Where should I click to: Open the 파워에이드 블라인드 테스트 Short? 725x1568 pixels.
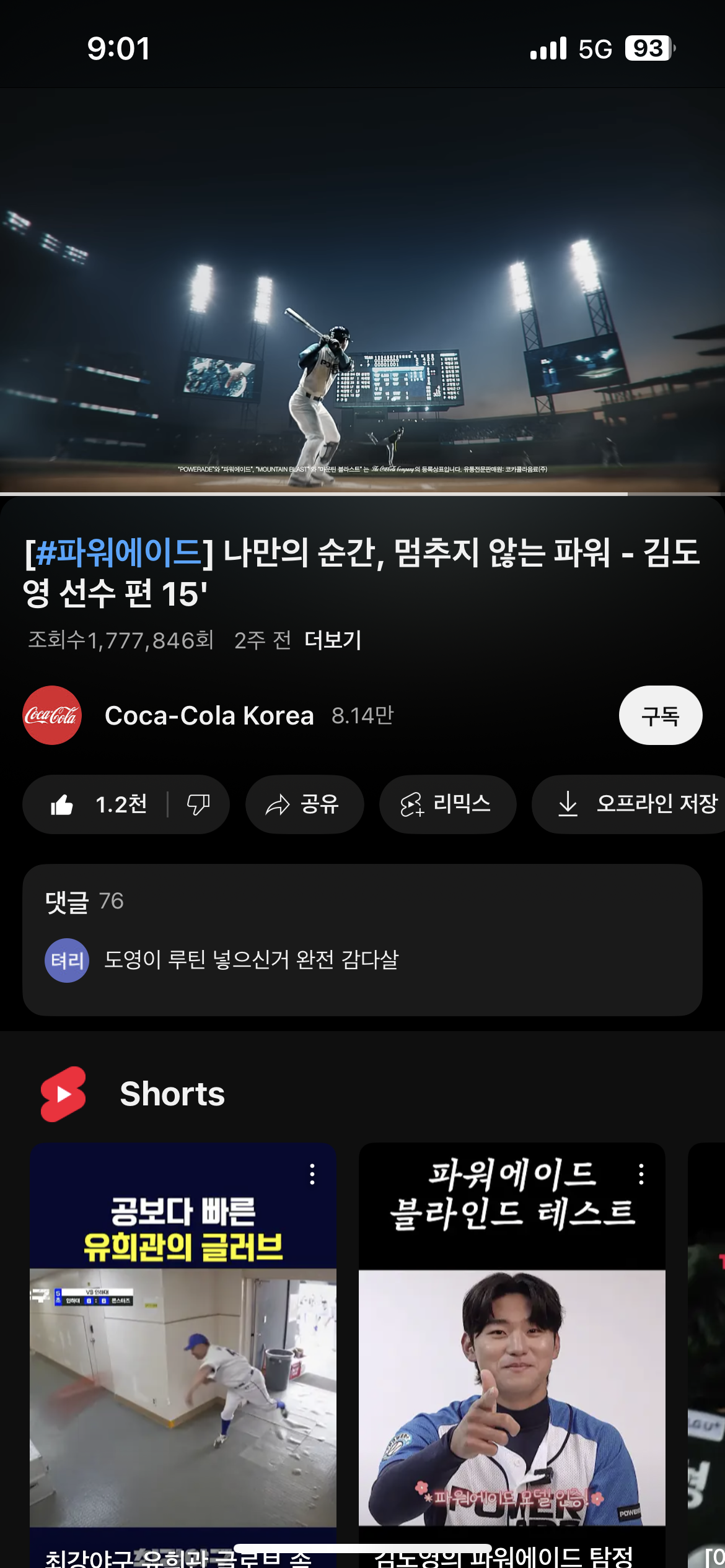pyautogui.click(x=511, y=1362)
